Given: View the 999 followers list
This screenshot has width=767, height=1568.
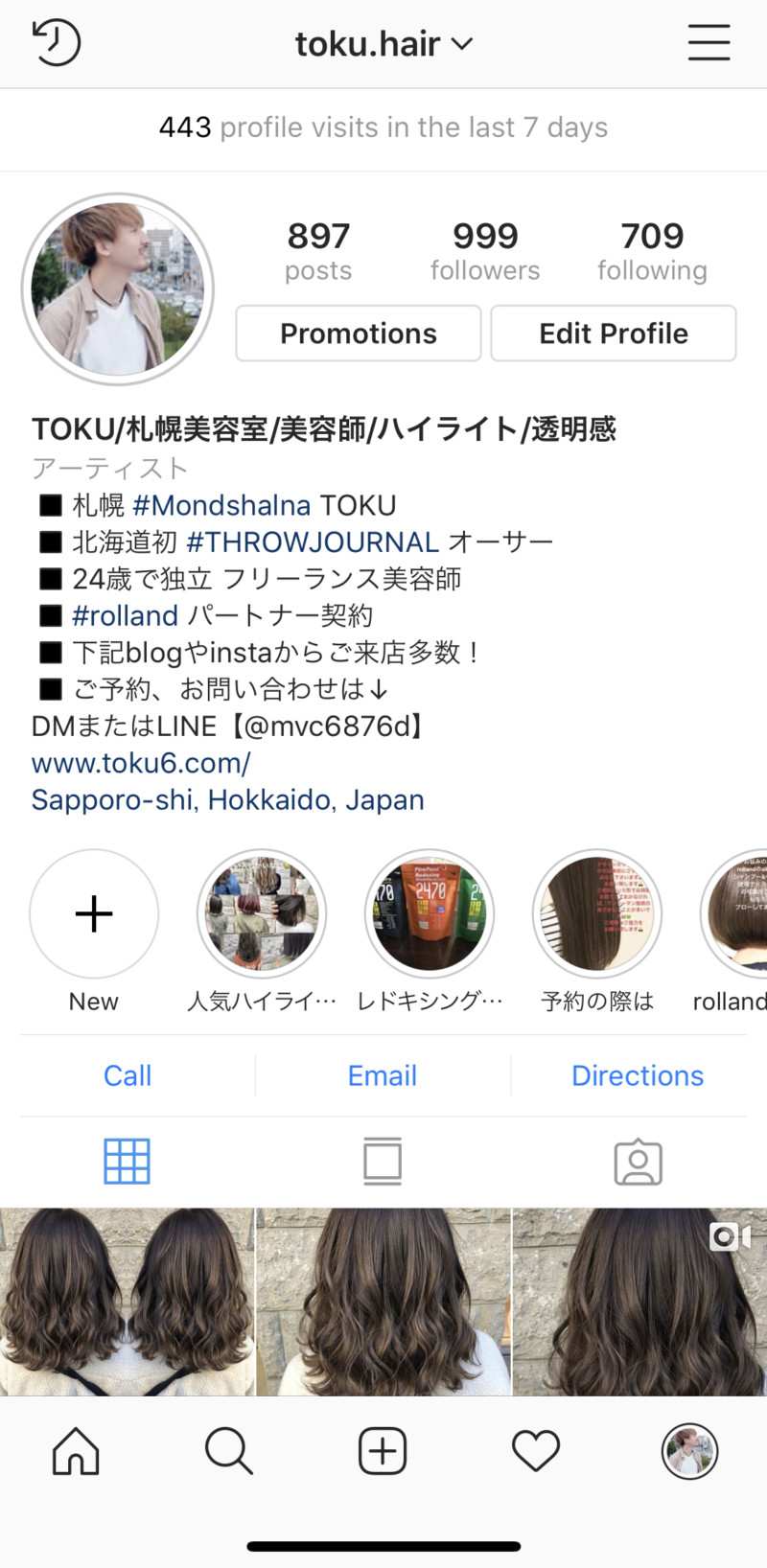Looking at the screenshot, I should (485, 250).
